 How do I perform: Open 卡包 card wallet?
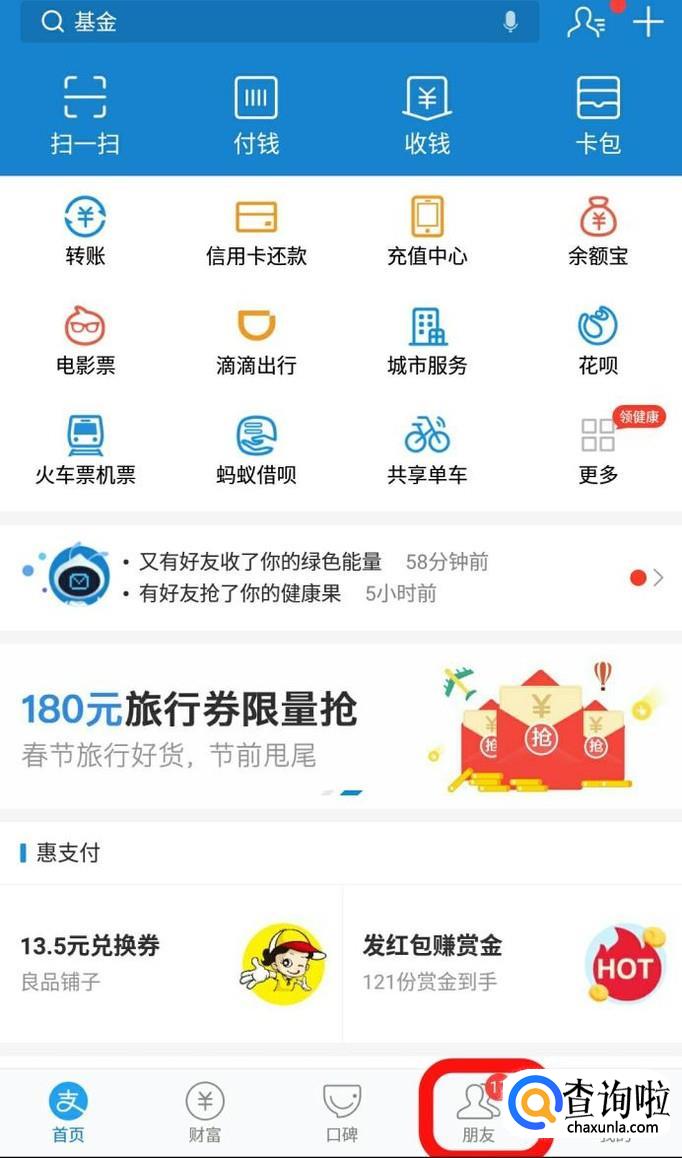click(x=598, y=114)
